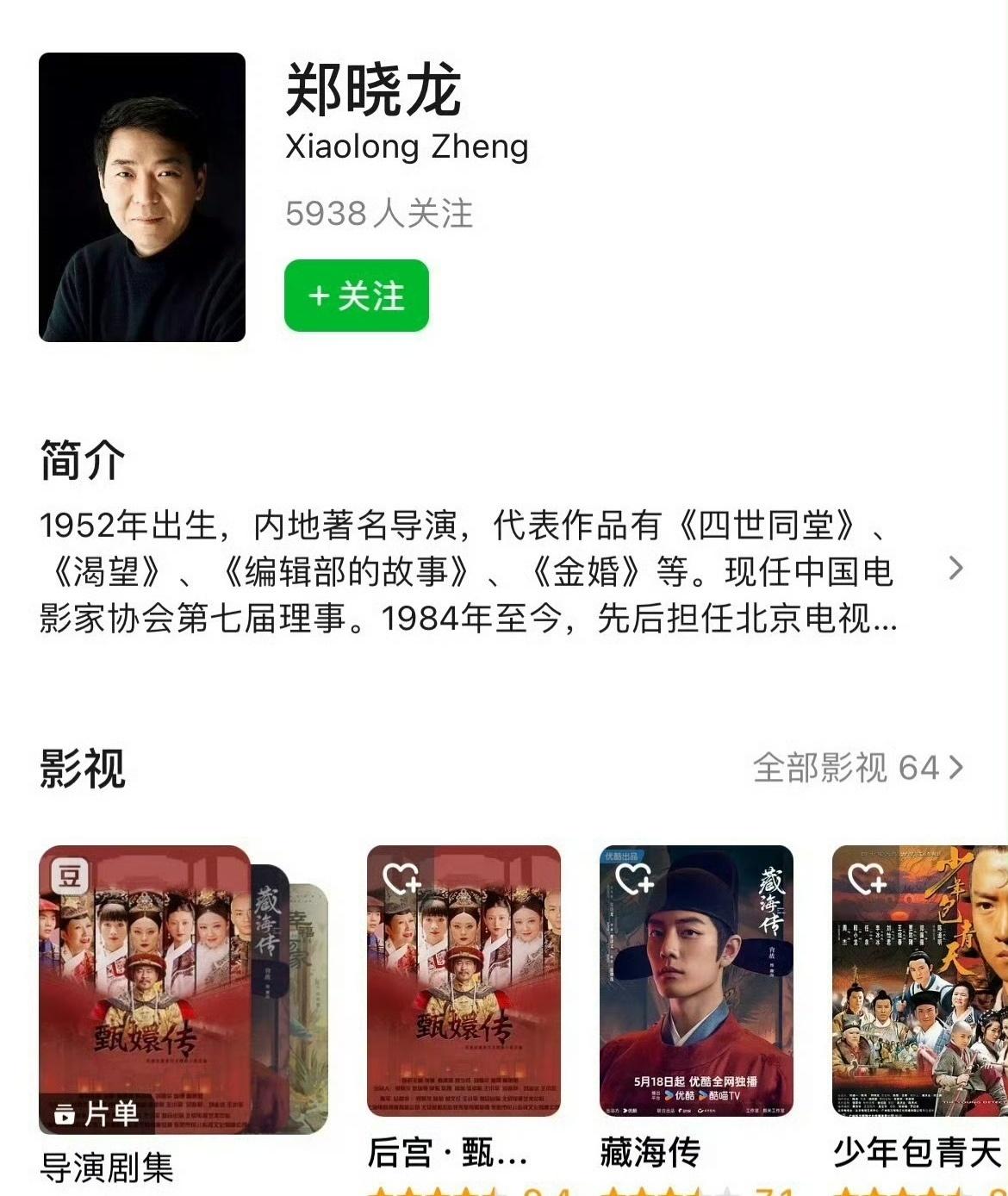The image size is (1008, 1196).
Task: Add 藏海传 to wish list
Action: click(634, 879)
